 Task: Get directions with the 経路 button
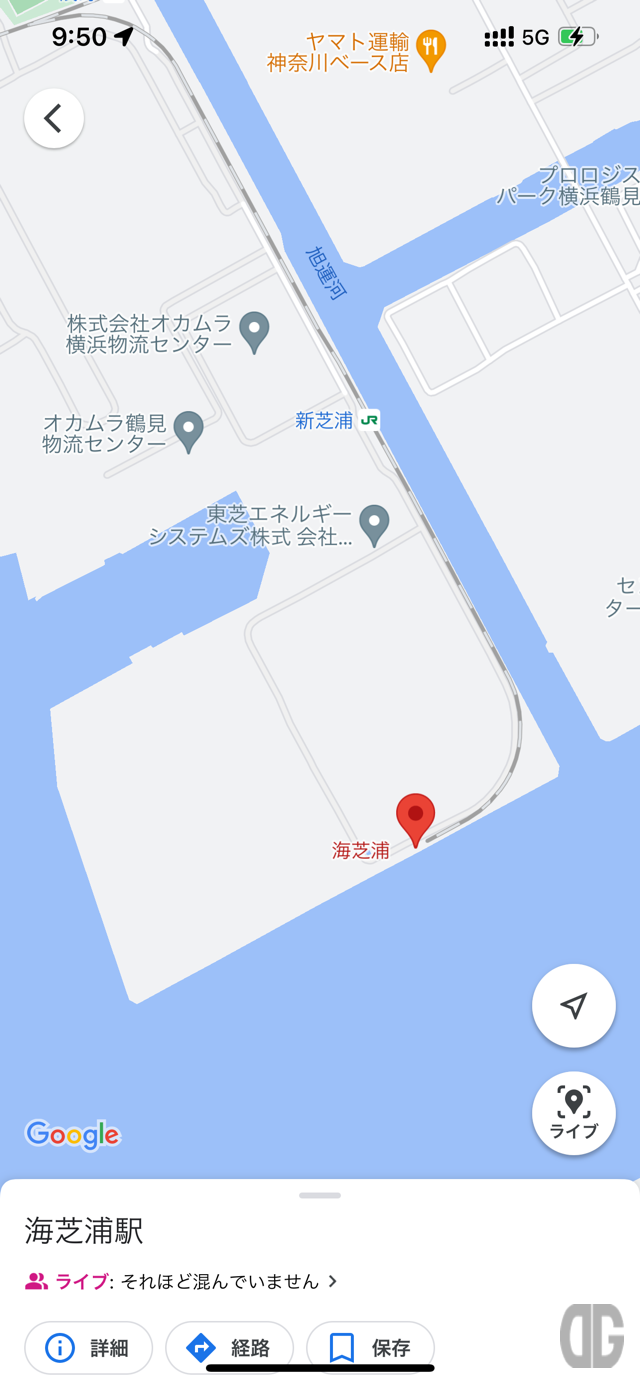[x=229, y=1348]
